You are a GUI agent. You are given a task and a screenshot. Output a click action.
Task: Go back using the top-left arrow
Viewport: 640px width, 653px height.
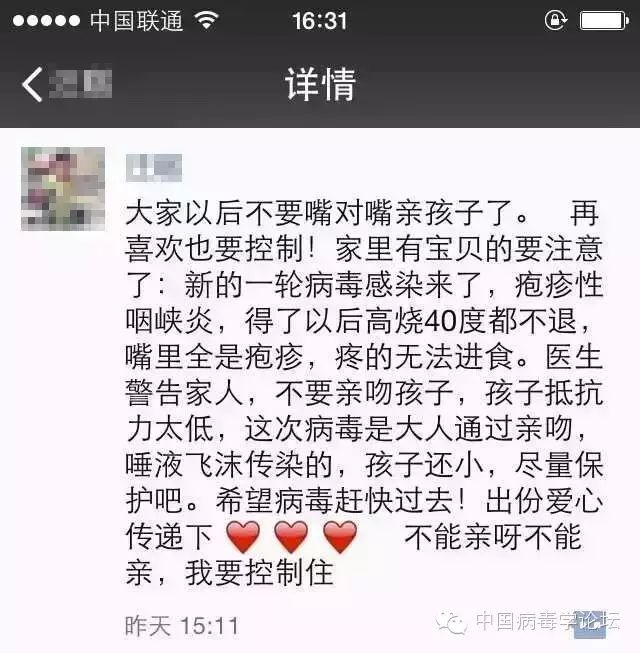[x=32, y=85]
